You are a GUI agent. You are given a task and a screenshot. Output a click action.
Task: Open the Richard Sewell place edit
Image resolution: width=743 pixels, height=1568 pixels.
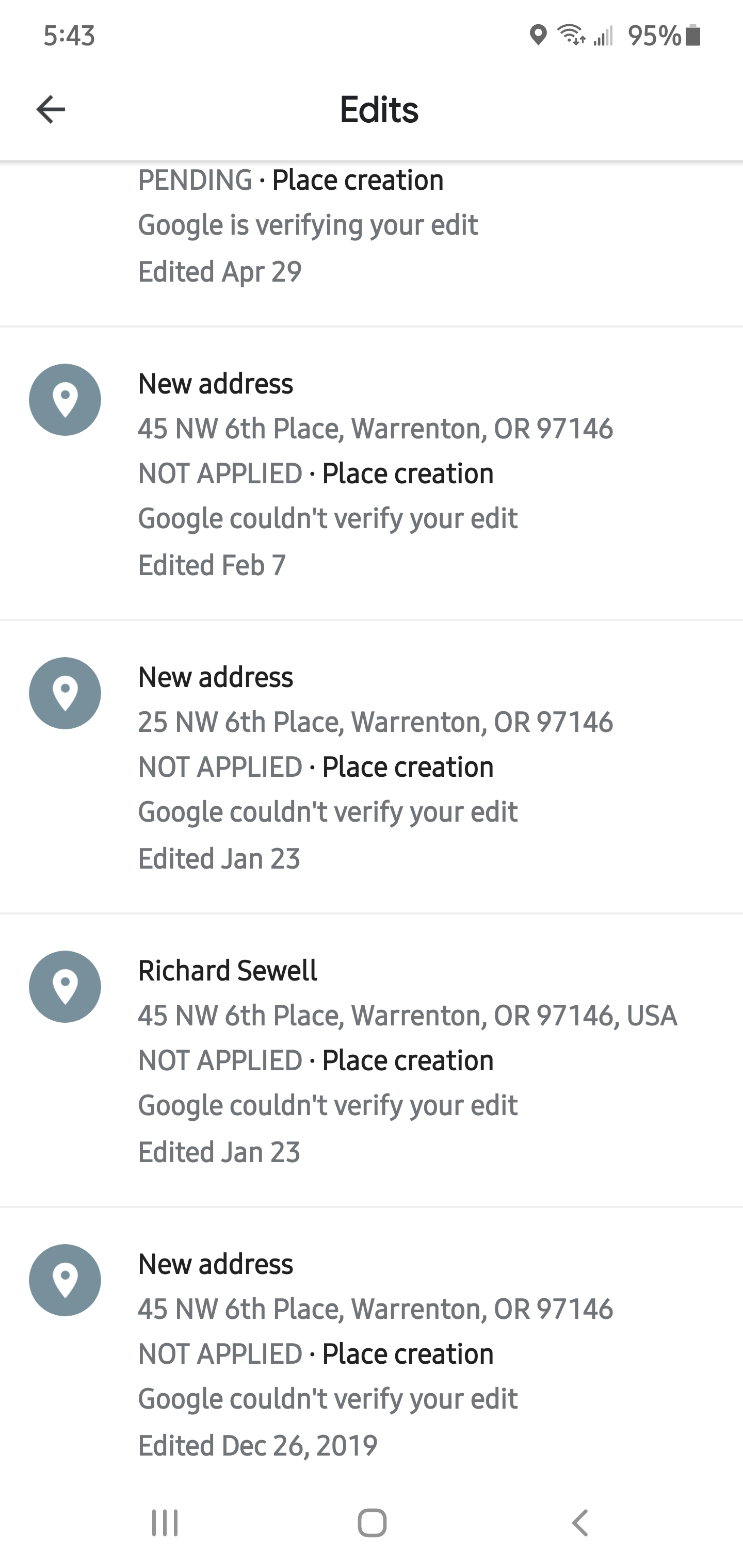[372, 1060]
